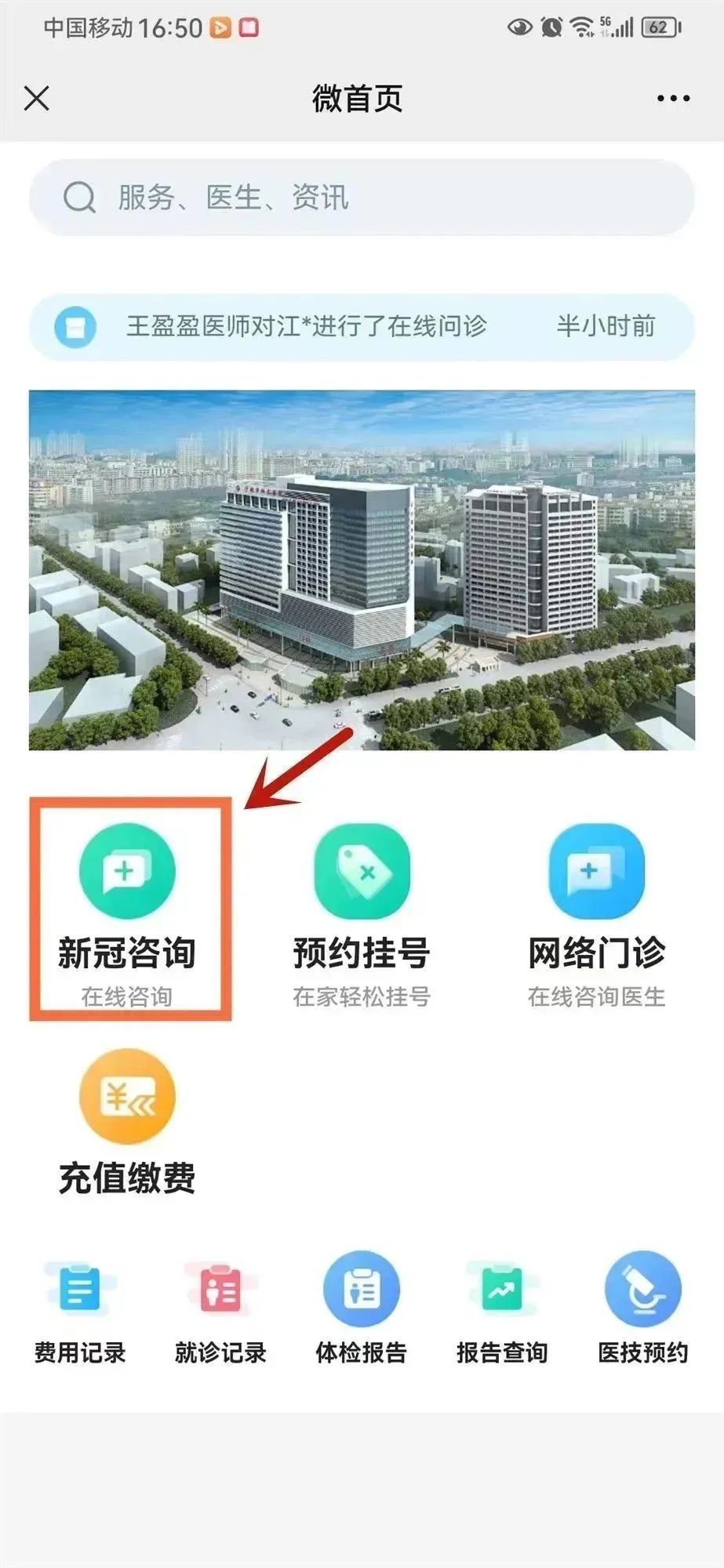Open 新冠咨询 online consultation

point(127,909)
